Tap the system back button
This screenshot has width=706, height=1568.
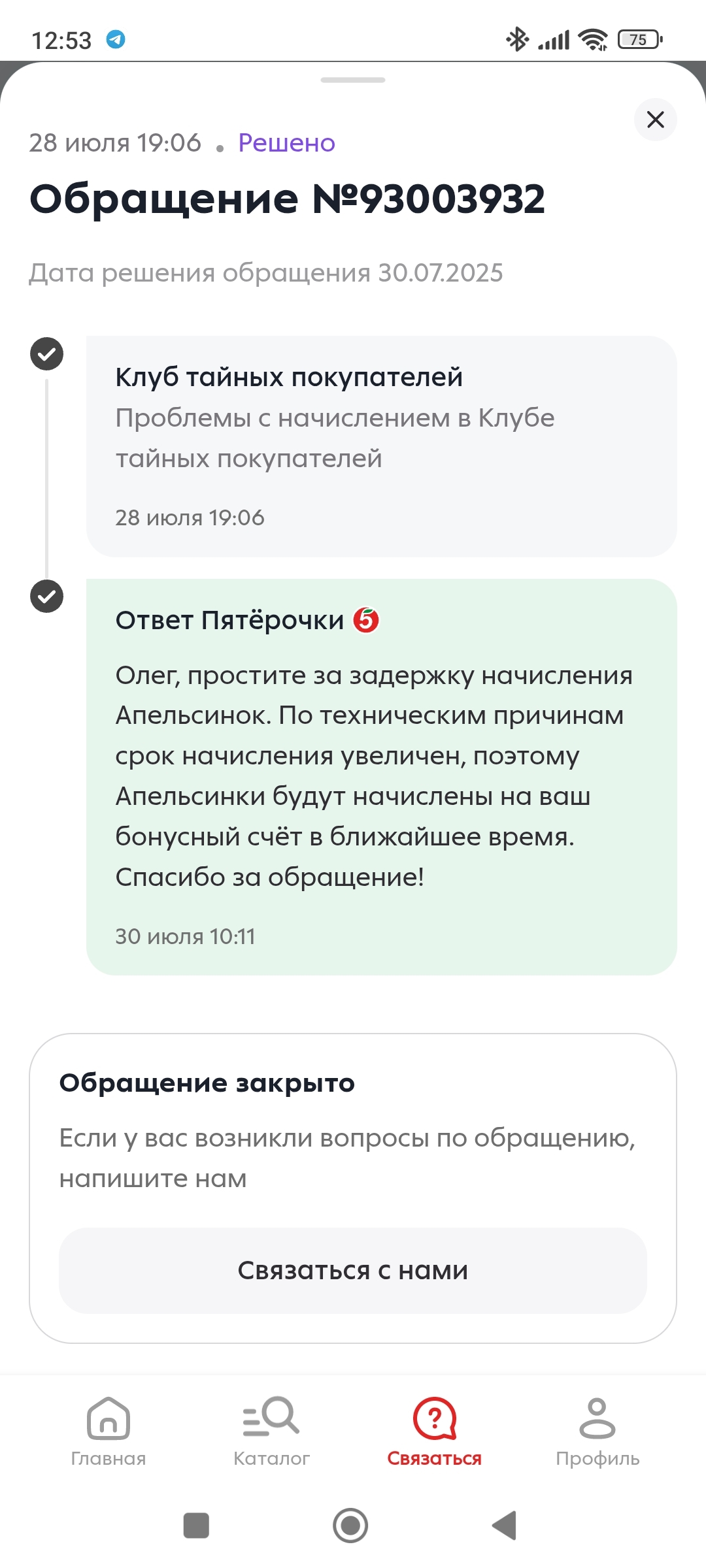[505, 1526]
